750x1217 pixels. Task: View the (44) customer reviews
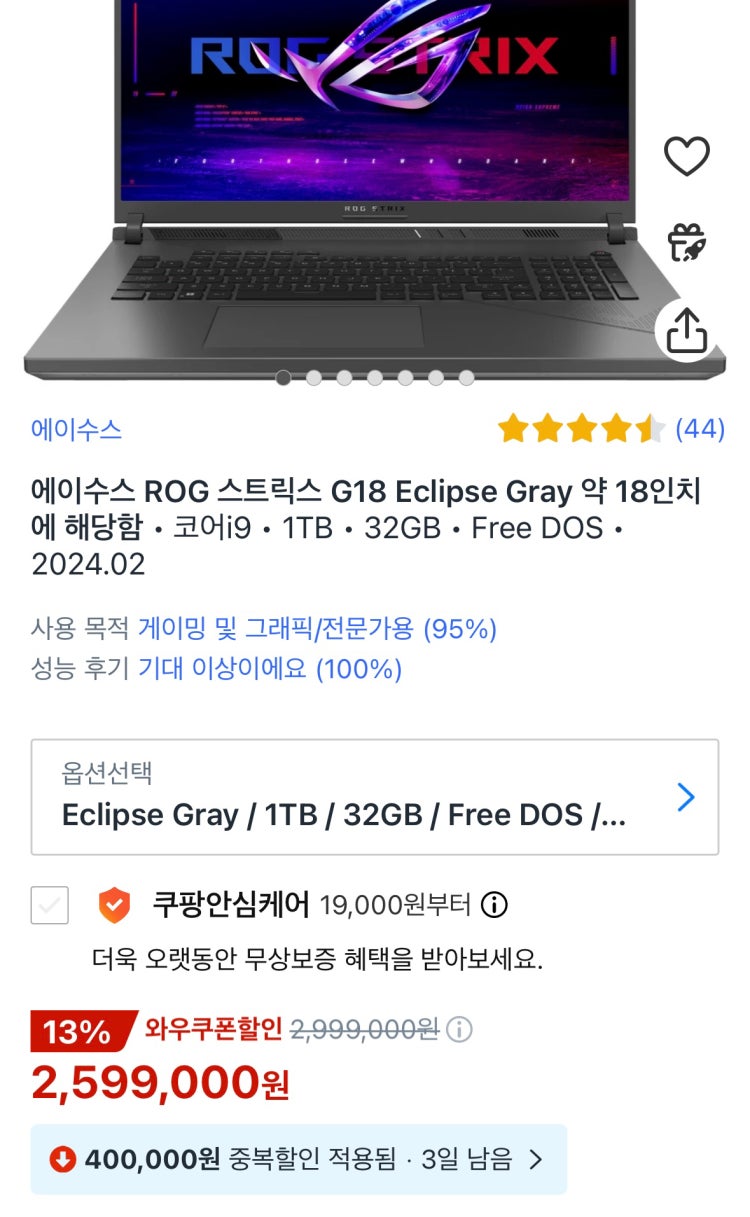[701, 428]
